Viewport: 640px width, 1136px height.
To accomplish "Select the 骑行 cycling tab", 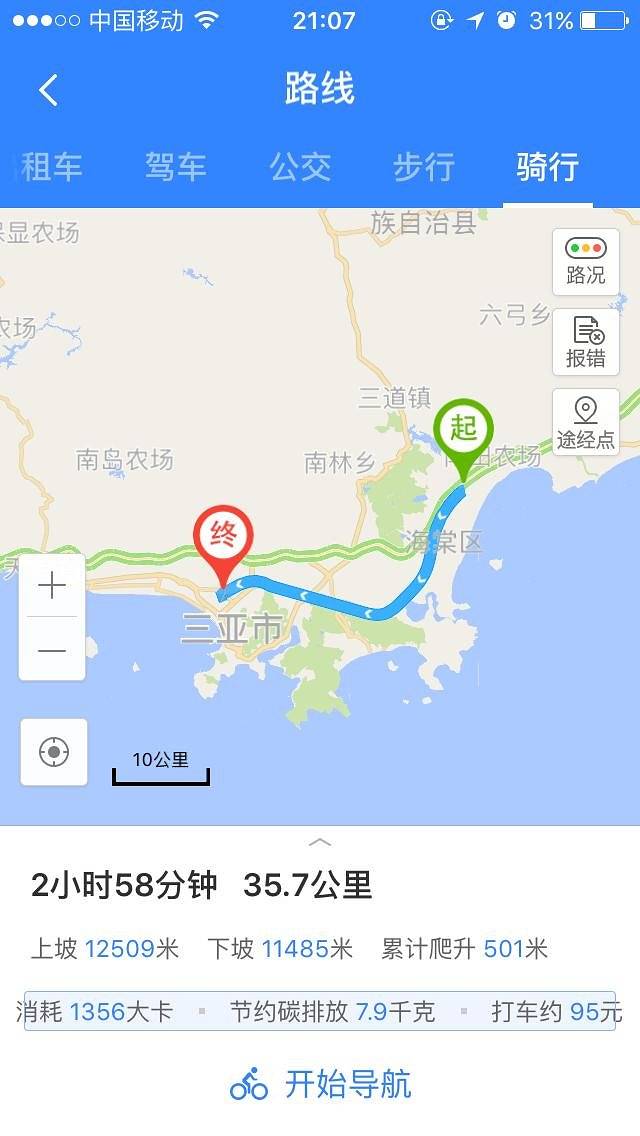I will click(x=547, y=167).
